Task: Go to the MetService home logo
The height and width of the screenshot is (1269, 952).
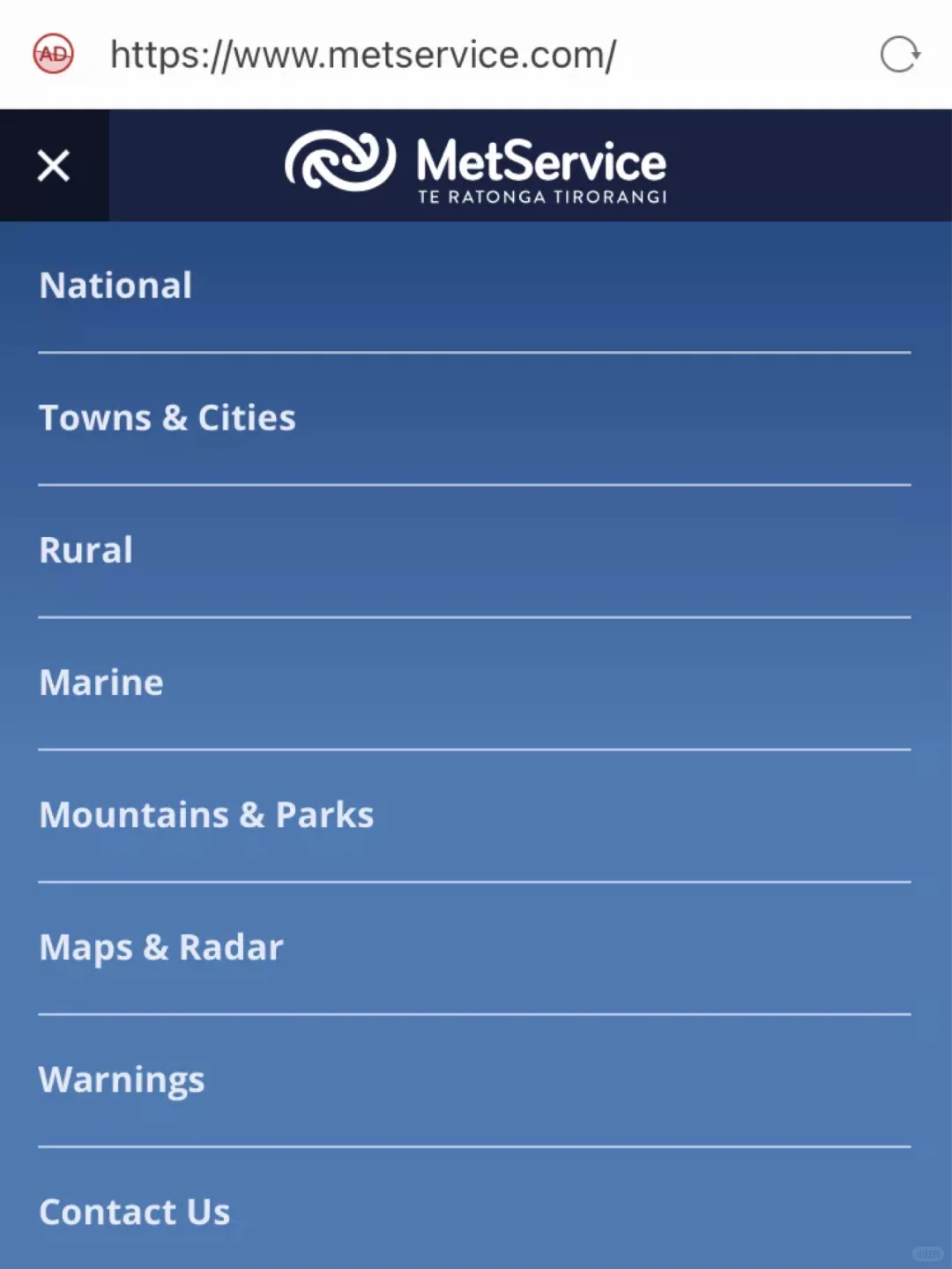Action: point(476,165)
